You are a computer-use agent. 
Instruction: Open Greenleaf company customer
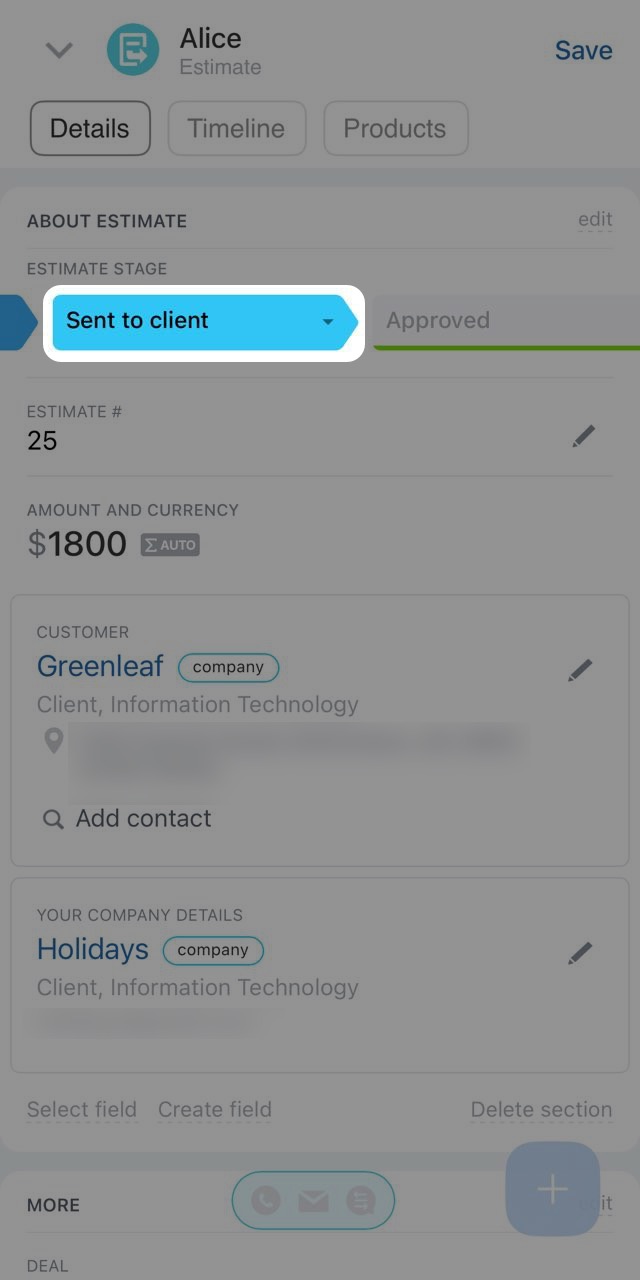(x=100, y=666)
